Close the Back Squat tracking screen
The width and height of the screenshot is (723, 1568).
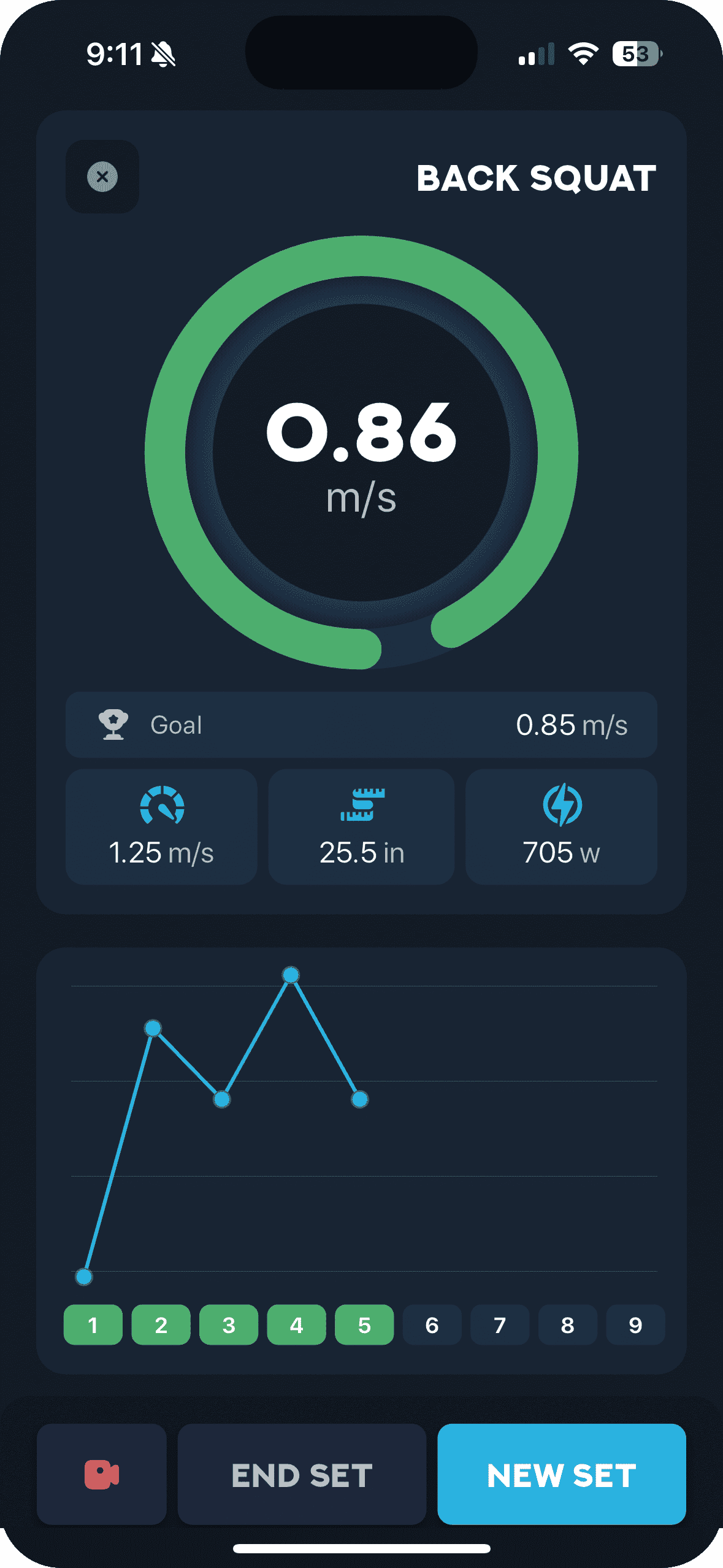102,177
